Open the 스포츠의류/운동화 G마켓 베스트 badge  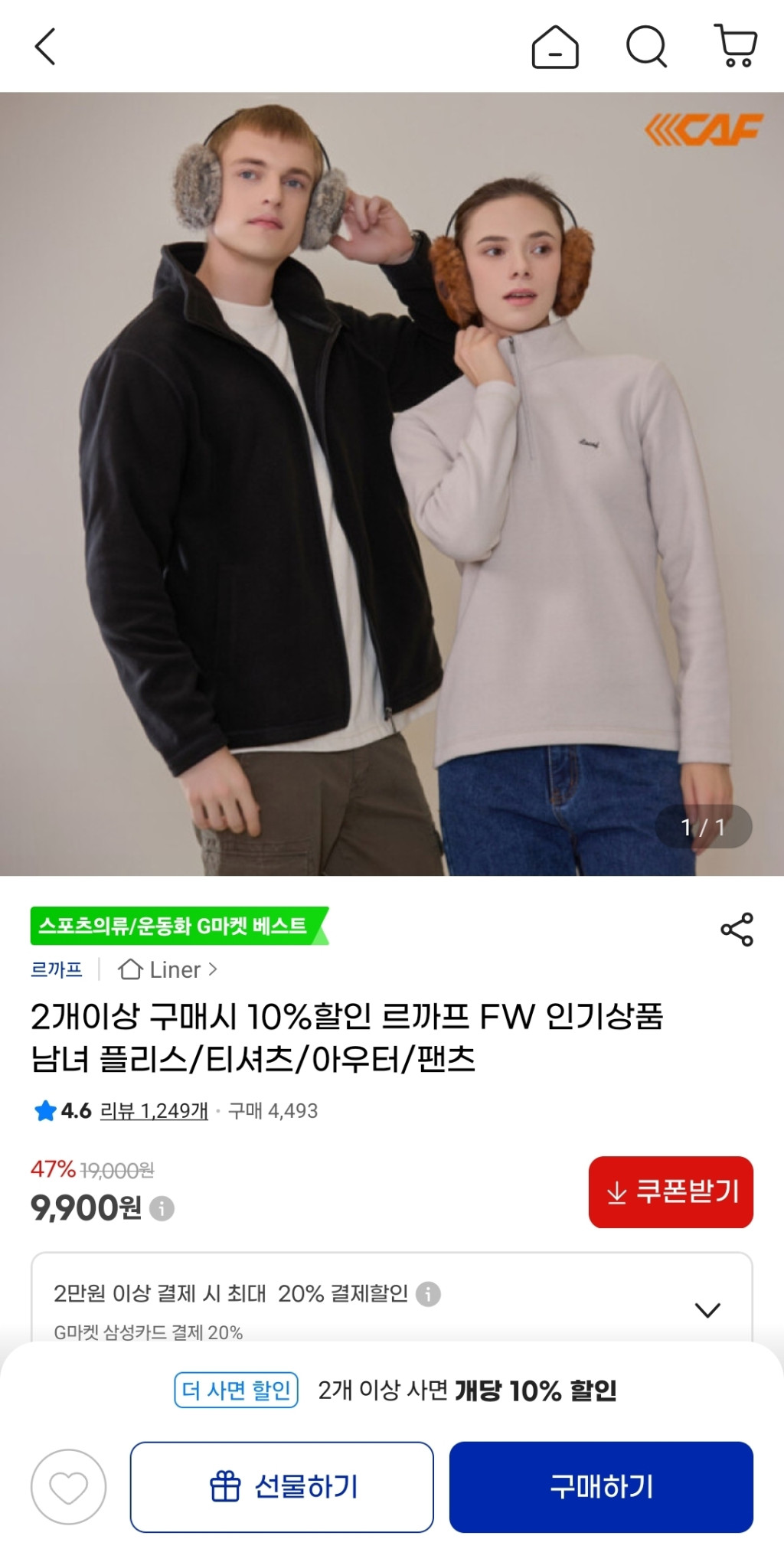[178, 925]
